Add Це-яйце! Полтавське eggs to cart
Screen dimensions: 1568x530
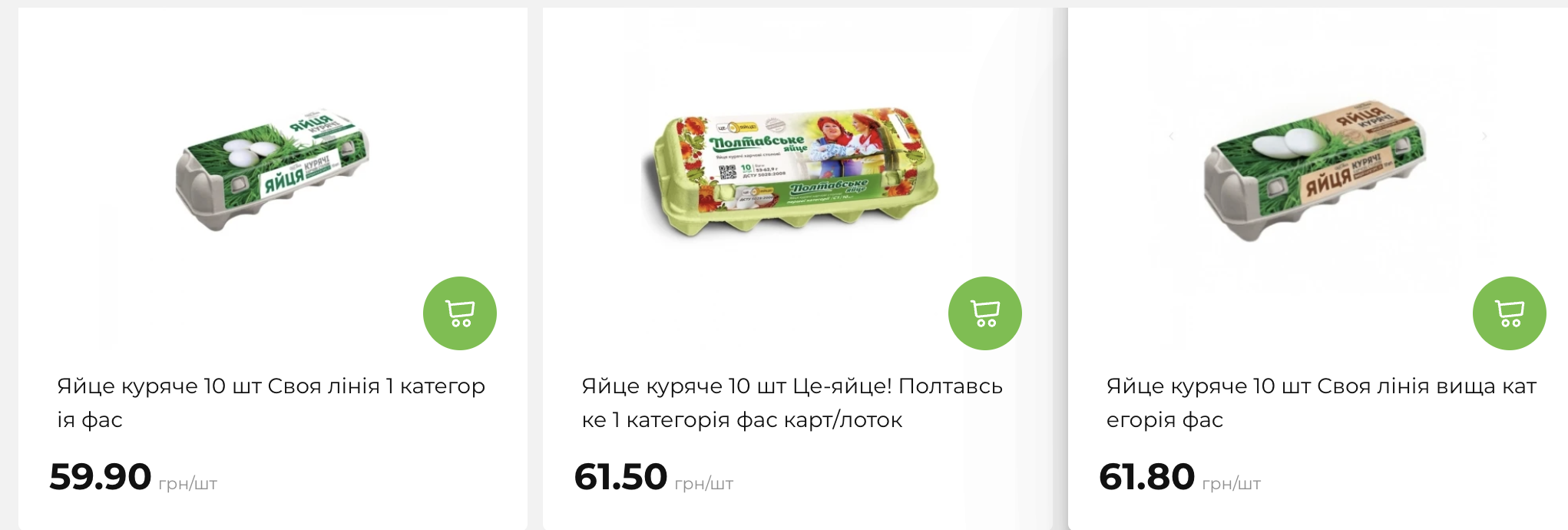pyautogui.click(x=984, y=313)
